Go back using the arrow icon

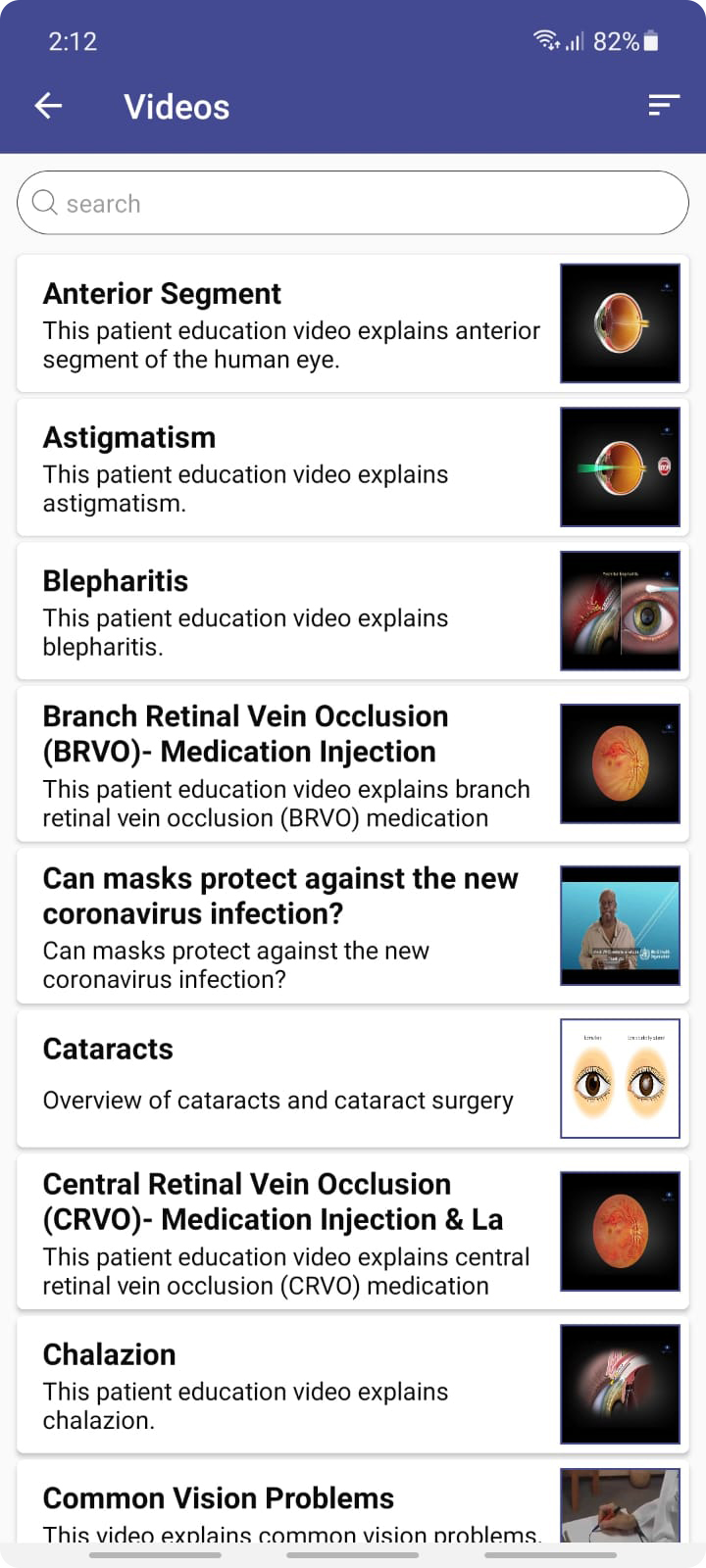[x=48, y=106]
